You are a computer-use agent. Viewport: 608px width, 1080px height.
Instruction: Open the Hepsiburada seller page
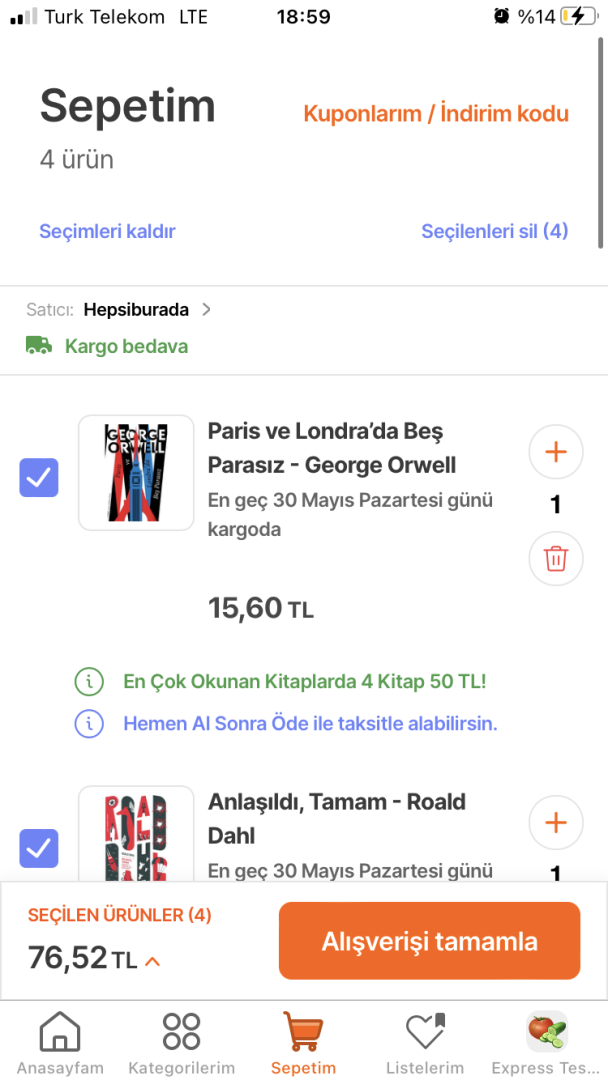(x=146, y=310)
